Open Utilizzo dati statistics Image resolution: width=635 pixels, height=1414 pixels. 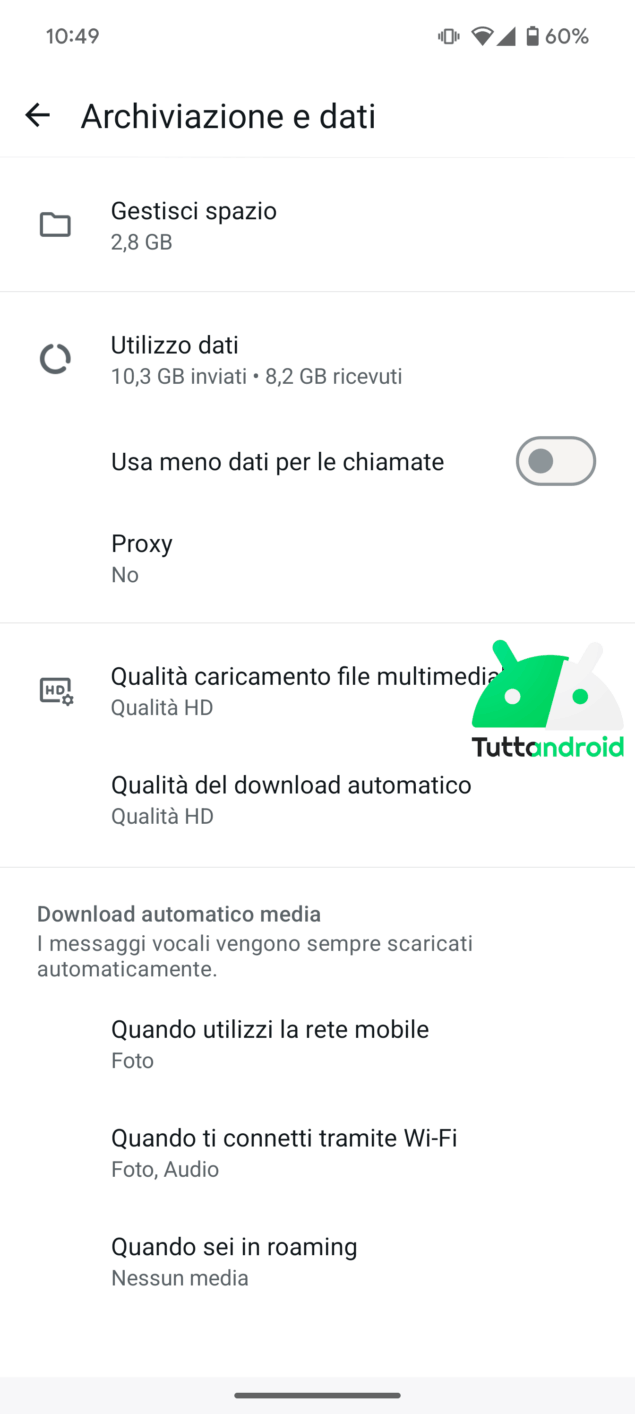pos(256,360)
